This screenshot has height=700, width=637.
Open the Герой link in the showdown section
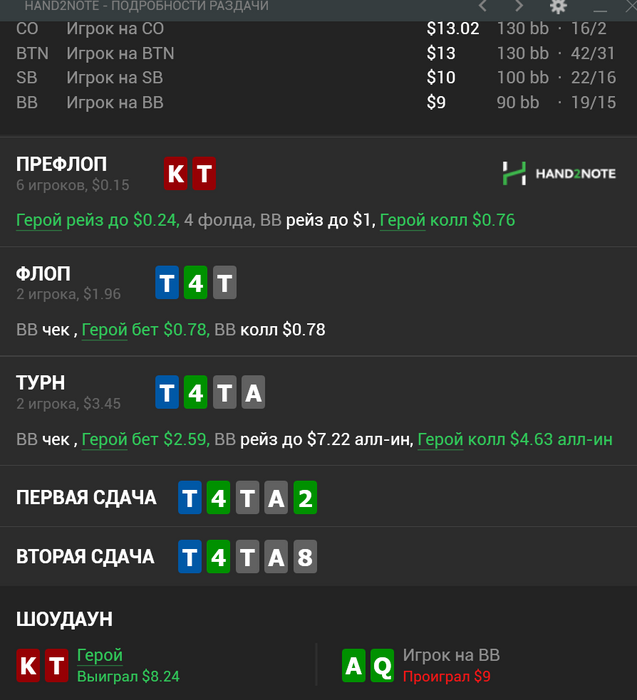click(x=100, y=656)
